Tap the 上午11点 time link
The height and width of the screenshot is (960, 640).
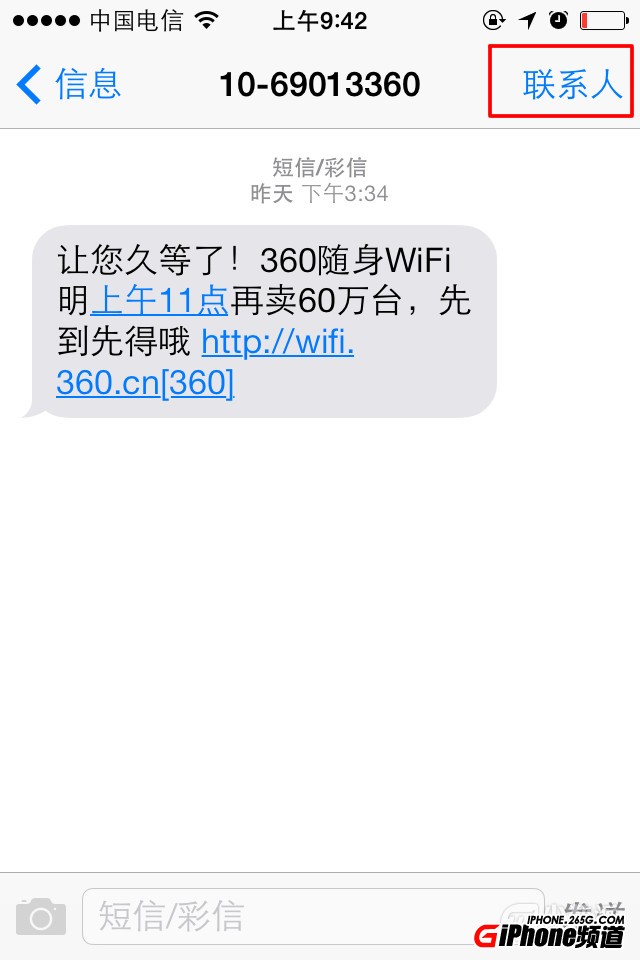coord(159,298)
